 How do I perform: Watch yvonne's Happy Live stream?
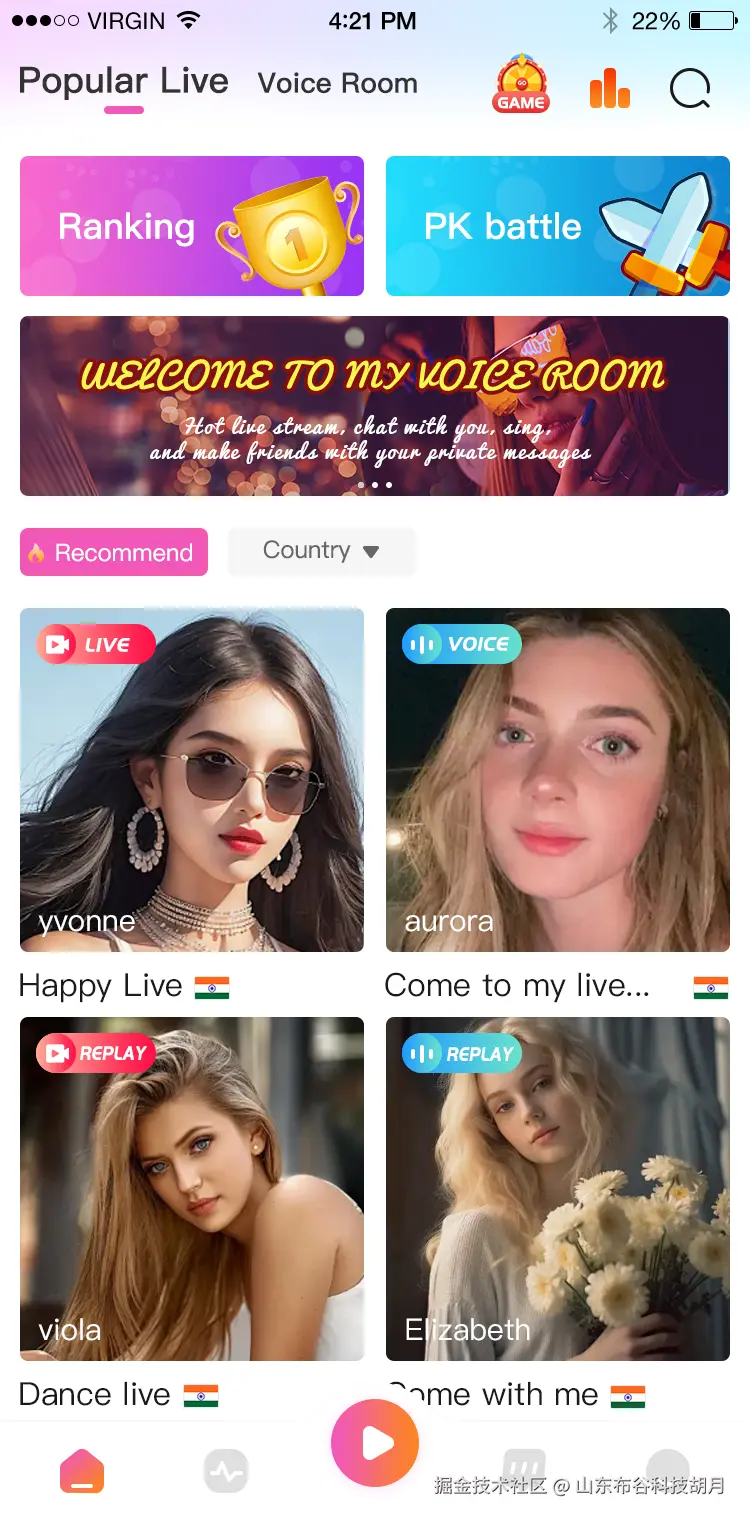pyautogui.click(x=192, y=780)
